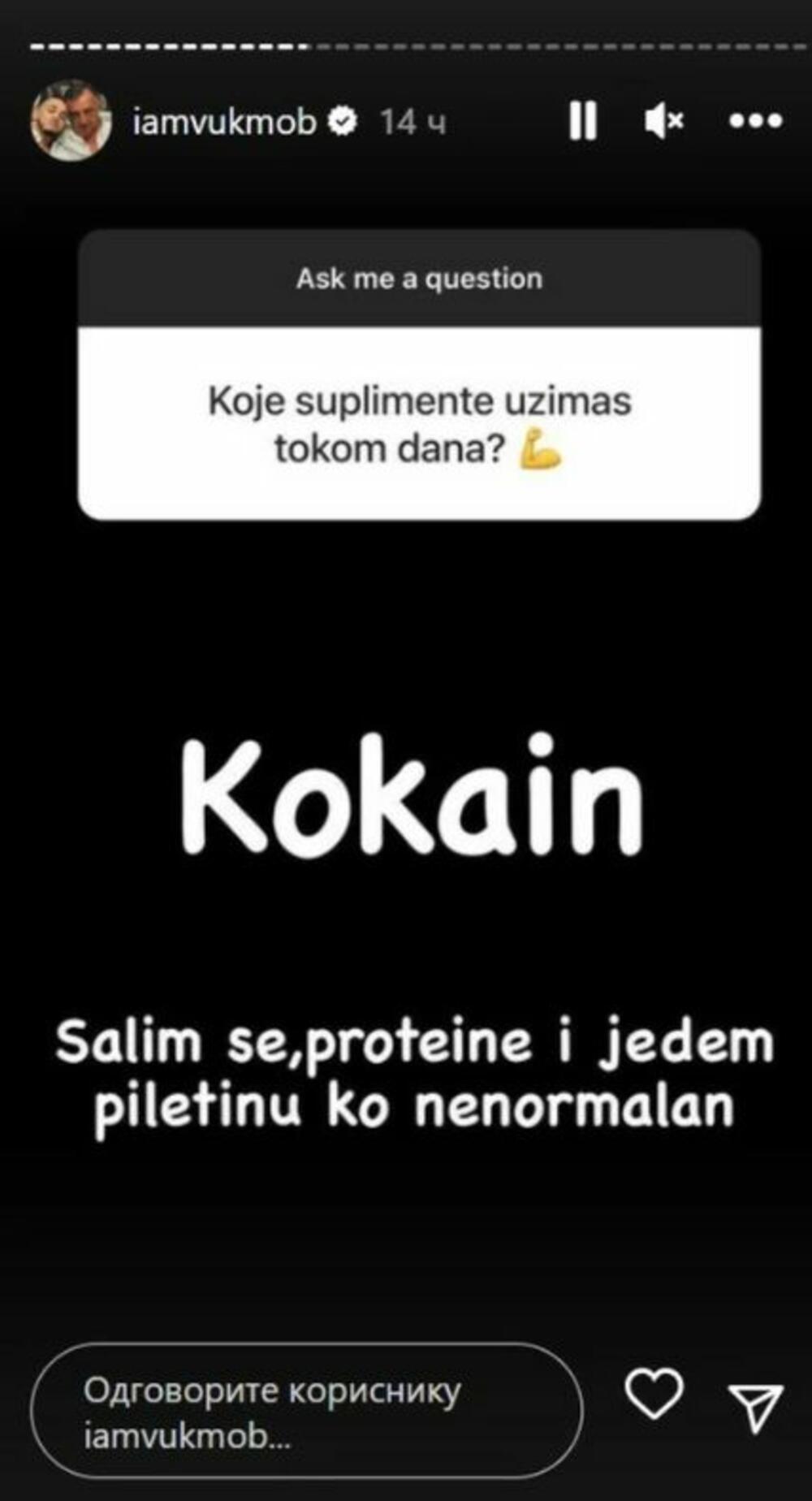Open the three-dot more options menu

coord(755,122)
